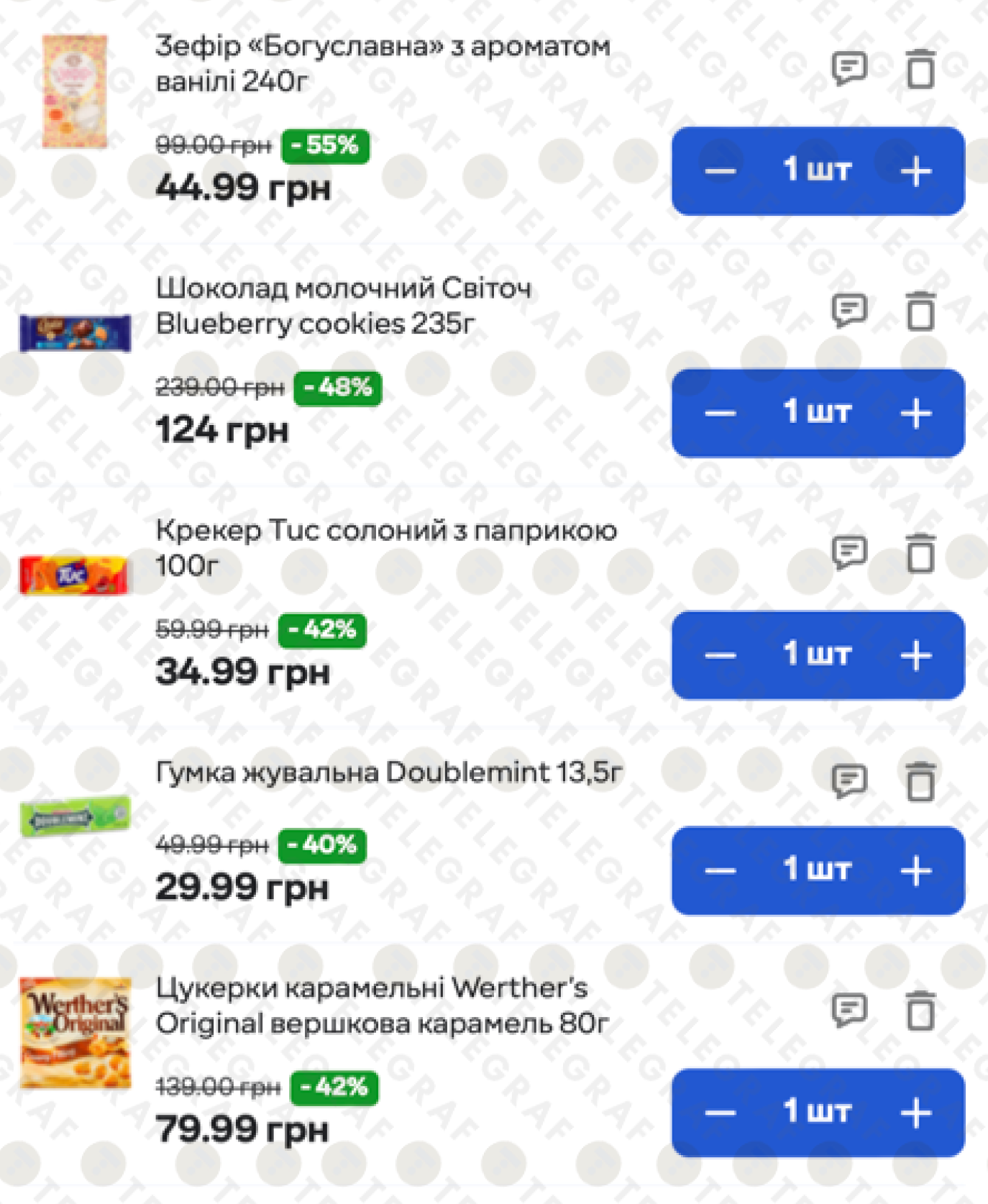Add a comment to the Зефір «Богуславна» item
The image size is (988, 1204).
click(849, 69)
